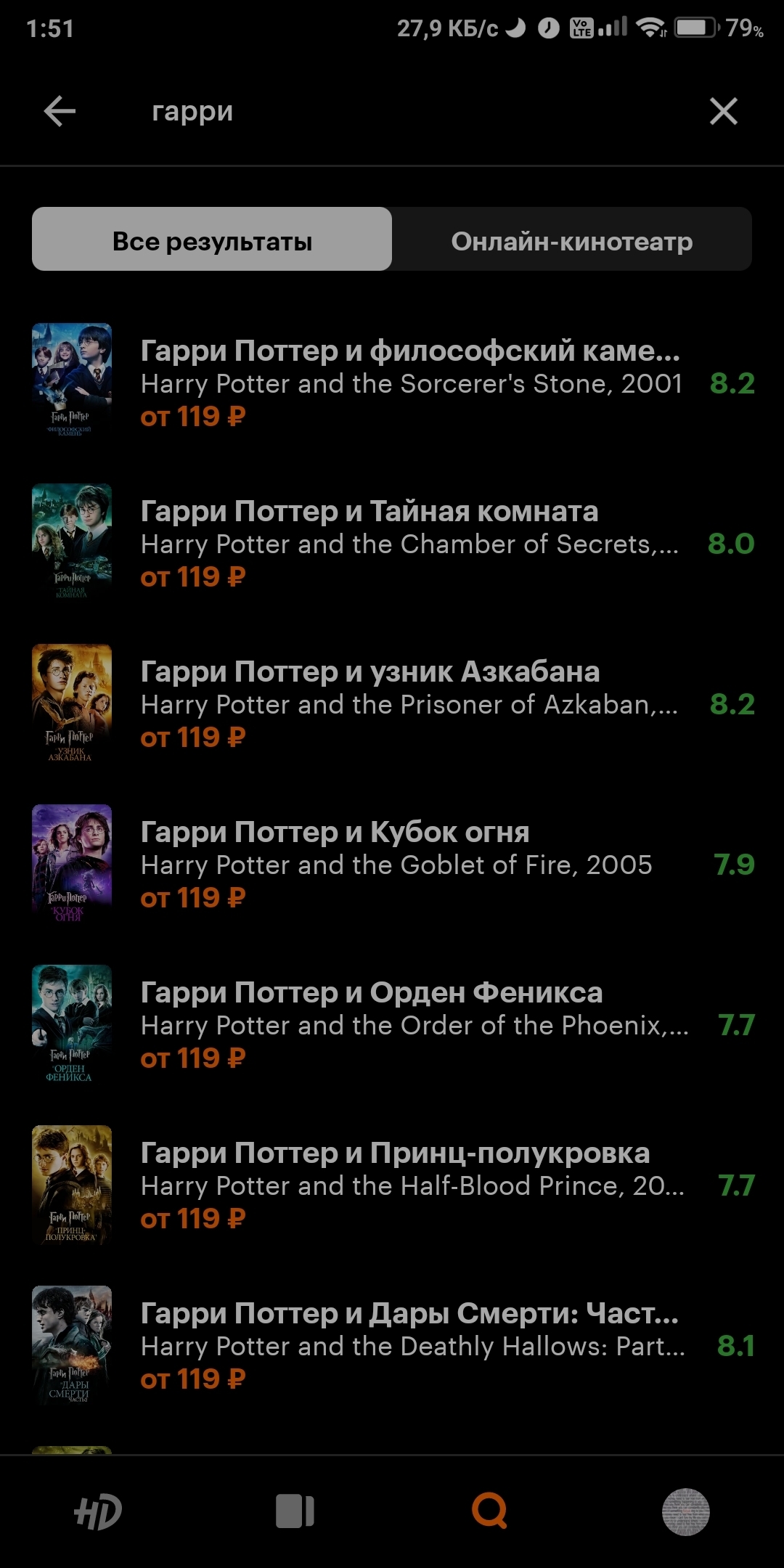Open Harry Potter and the Sorcerer's Stone

coord(410,383)
